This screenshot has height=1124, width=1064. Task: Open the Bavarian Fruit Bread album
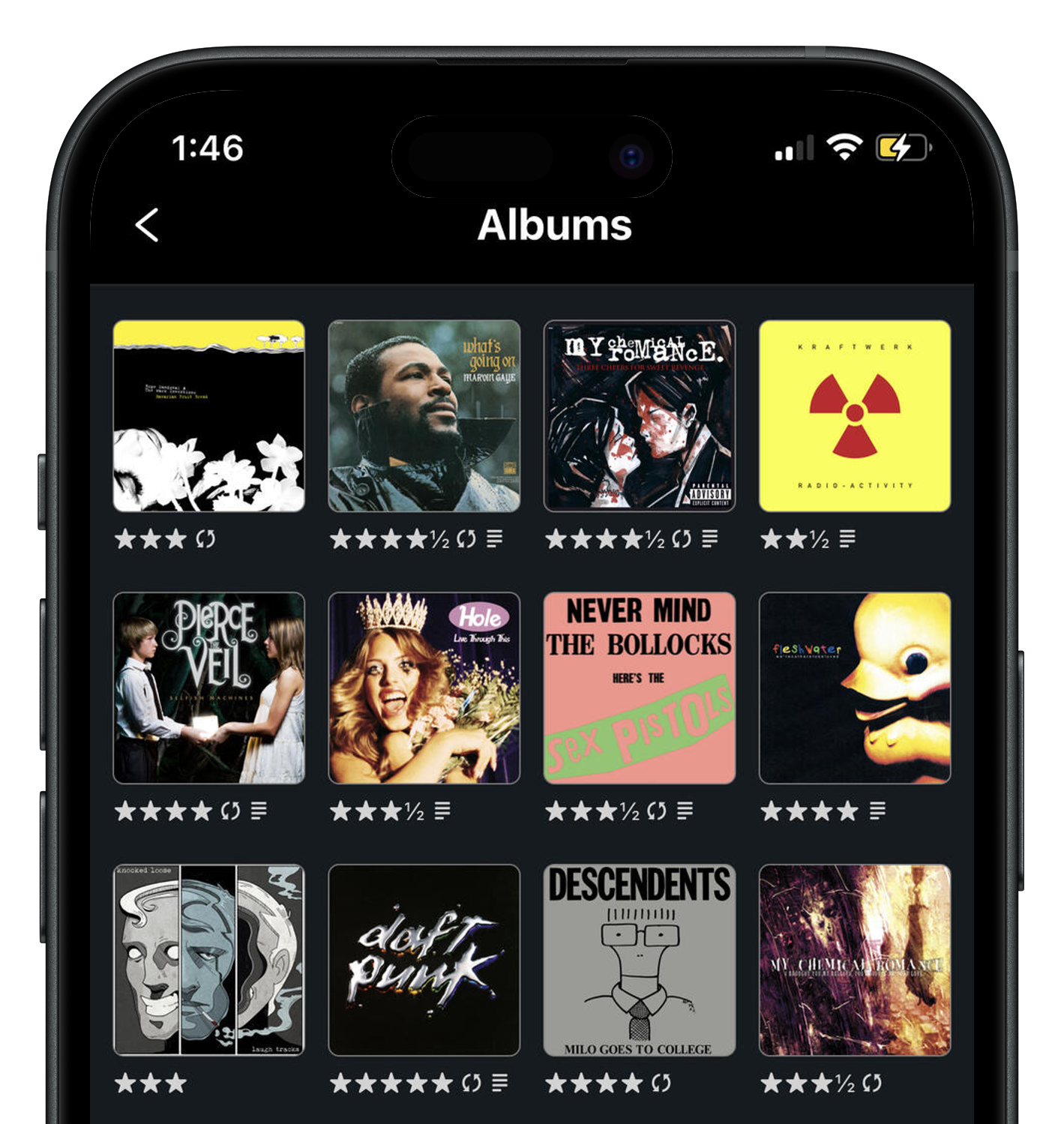[208, 416]
